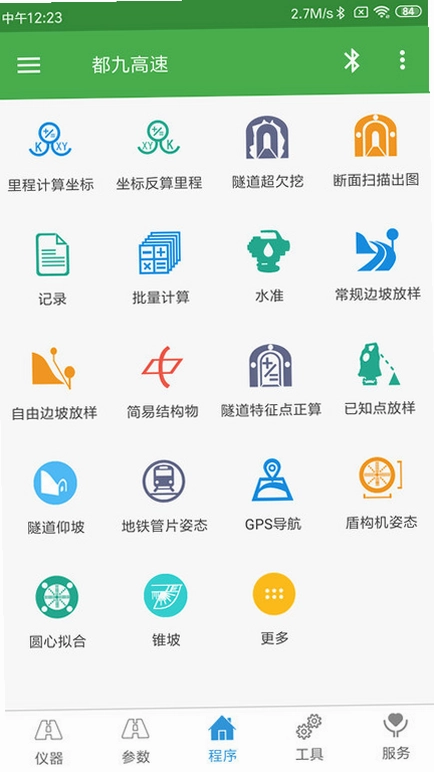Choose 常规边坡放样
Screen dimensions: 434x772
(x=377, y=264)
